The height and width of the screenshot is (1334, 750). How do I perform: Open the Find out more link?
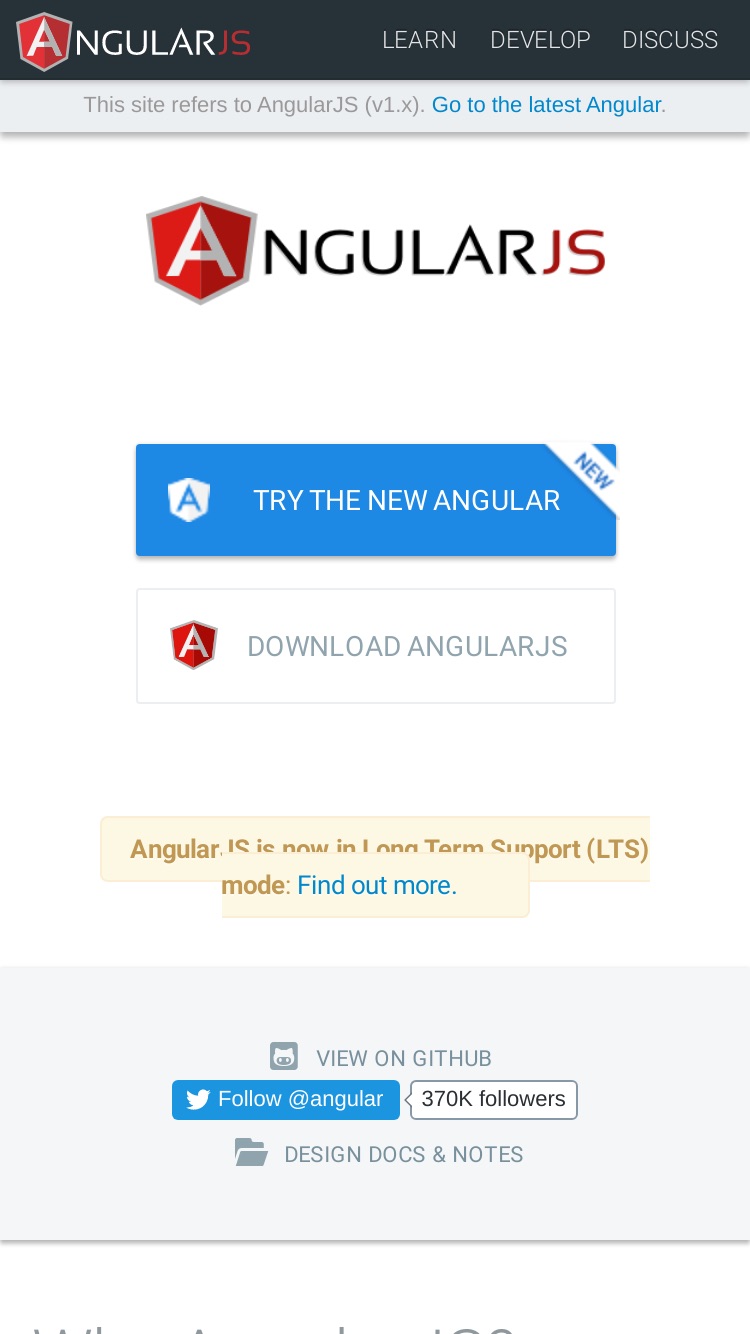click(x=377, y=885)
